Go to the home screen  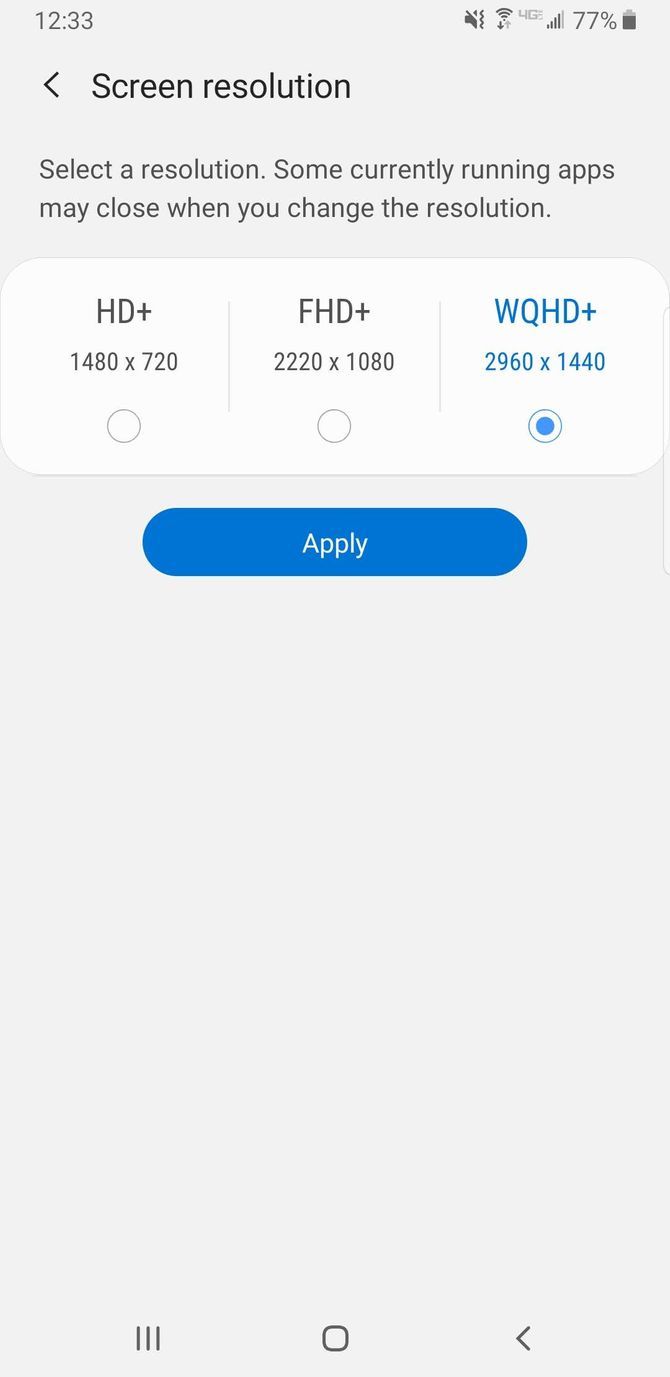click(335, 1338)
